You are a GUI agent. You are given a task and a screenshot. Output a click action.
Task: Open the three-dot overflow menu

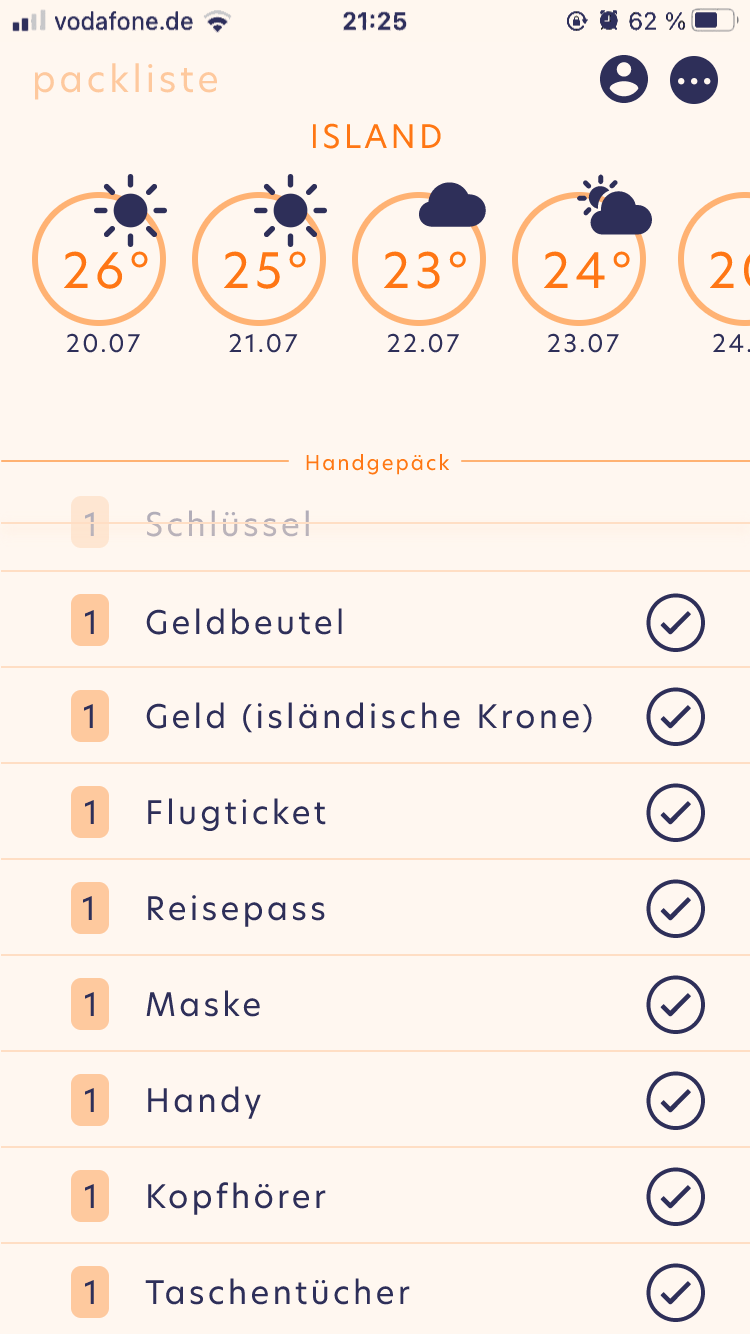coord(694,80)
